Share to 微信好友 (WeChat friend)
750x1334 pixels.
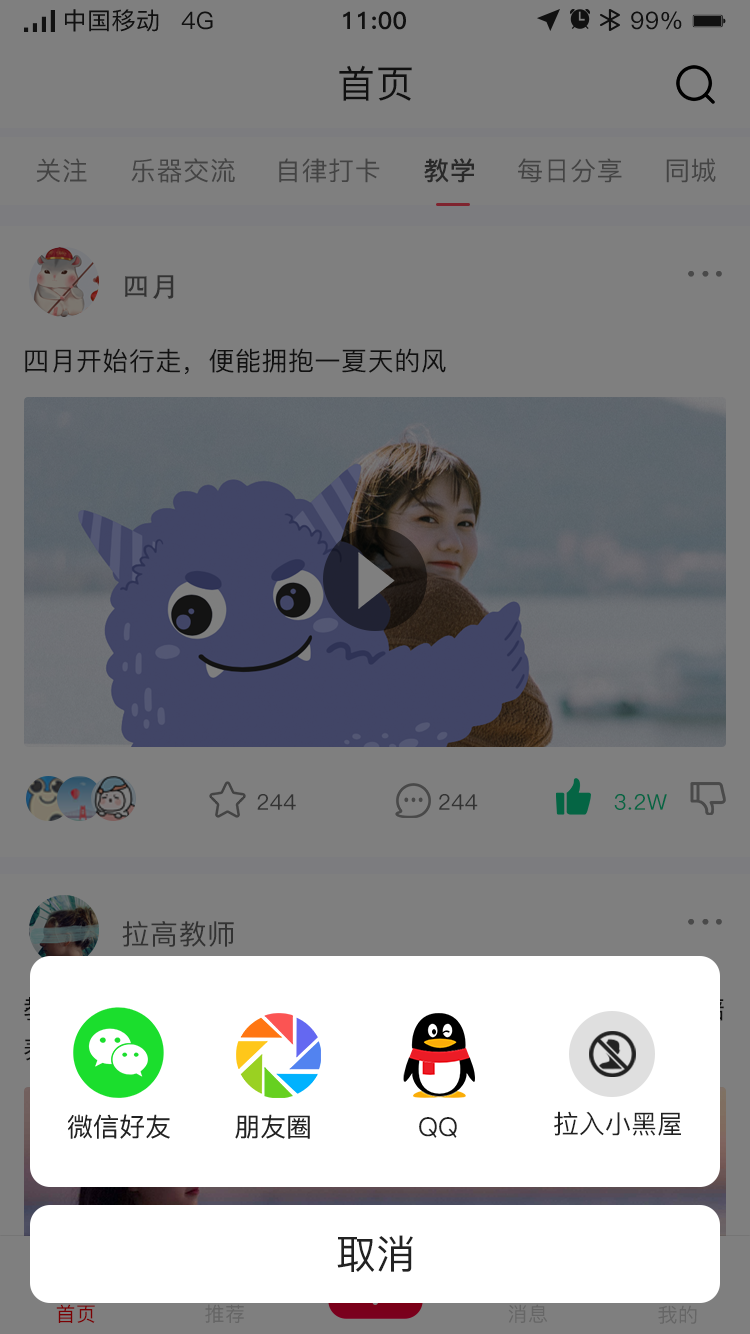coord(118,1054)
